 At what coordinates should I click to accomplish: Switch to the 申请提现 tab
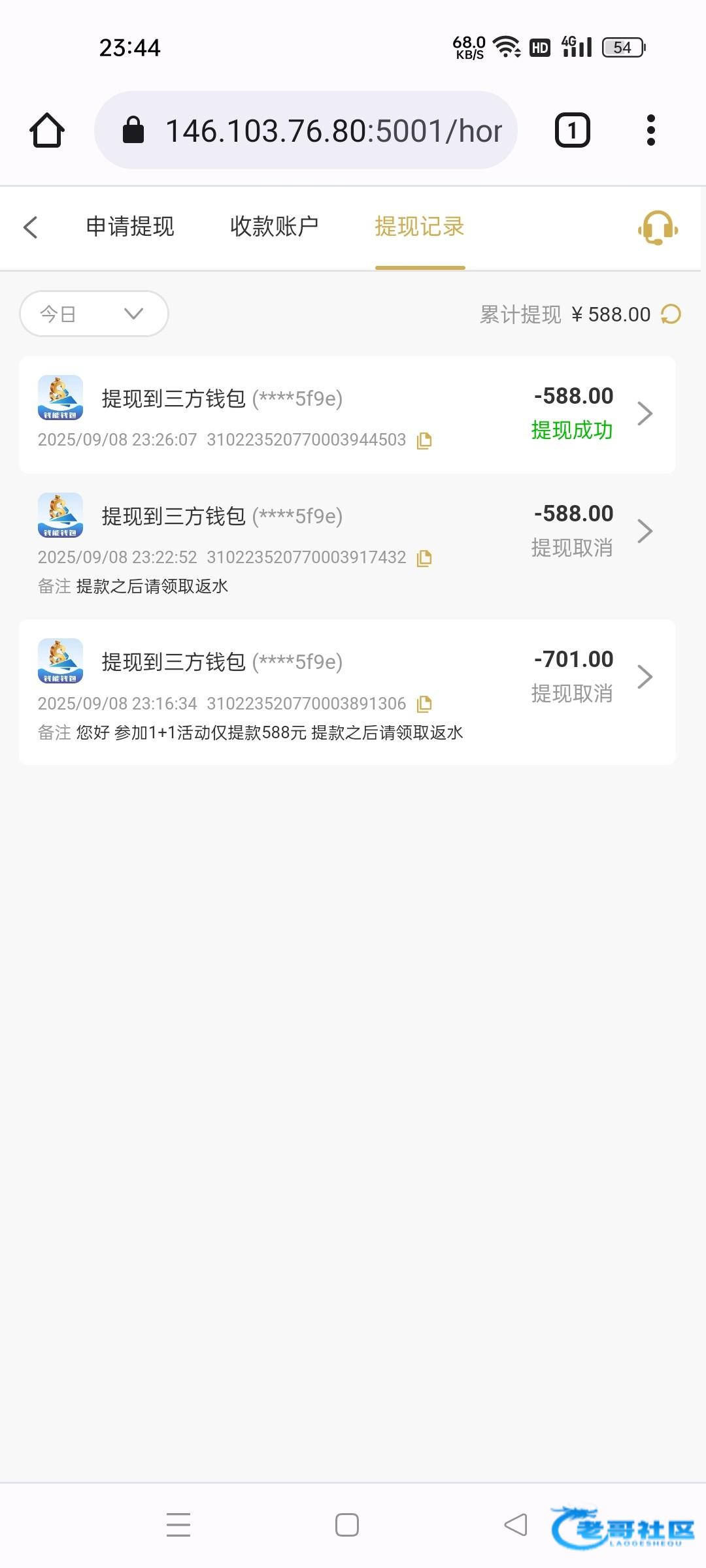130,227
